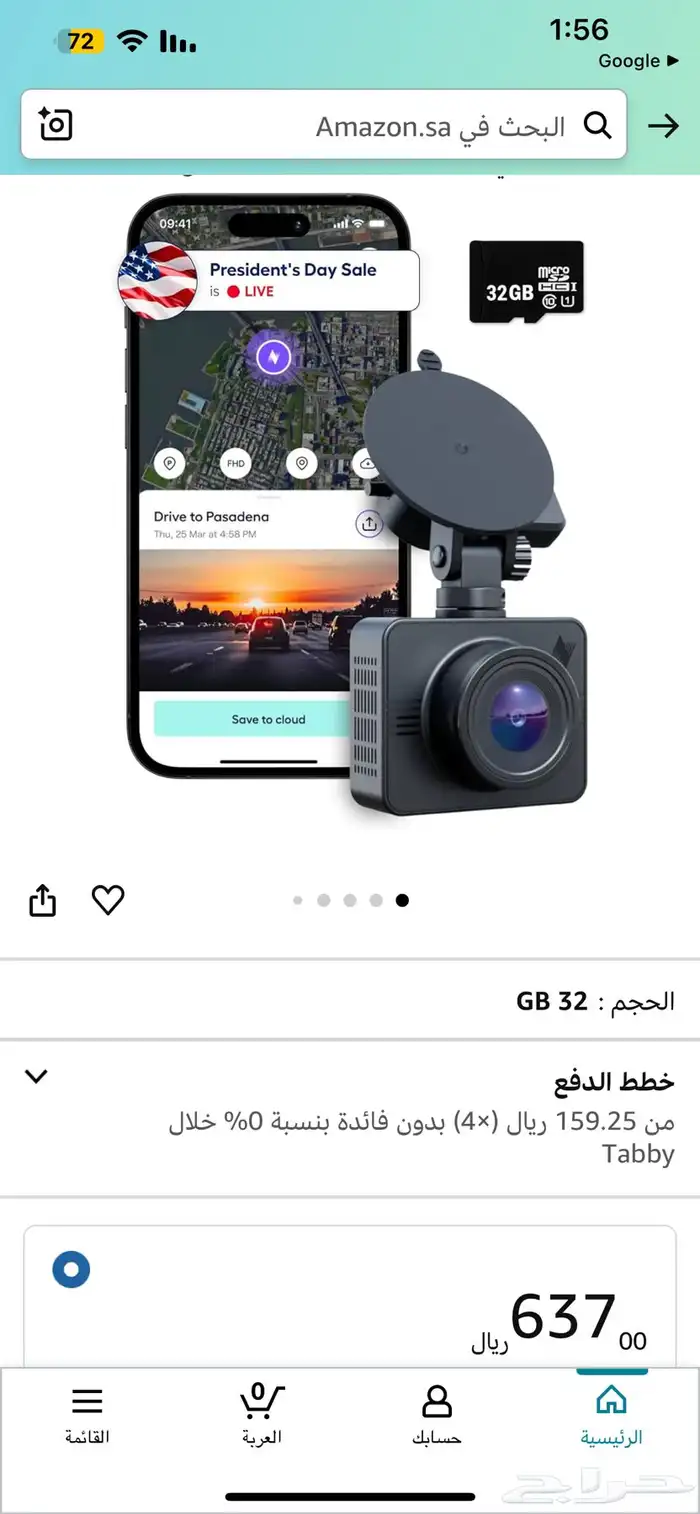Viewport: 700px width, 1514px height.
Task: Open the camera scan search icon
Action: point(56,125)
